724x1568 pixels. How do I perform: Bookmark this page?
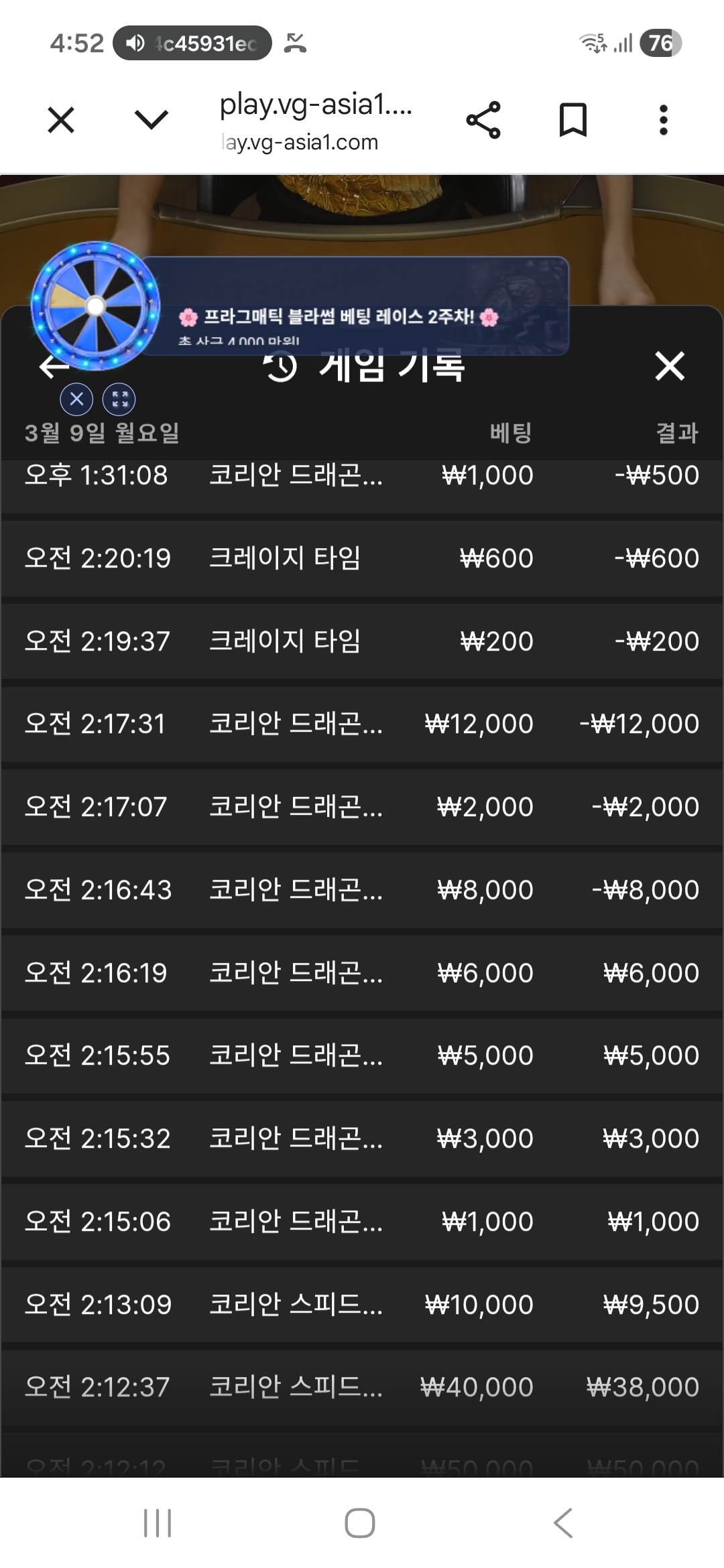point(573,121)
